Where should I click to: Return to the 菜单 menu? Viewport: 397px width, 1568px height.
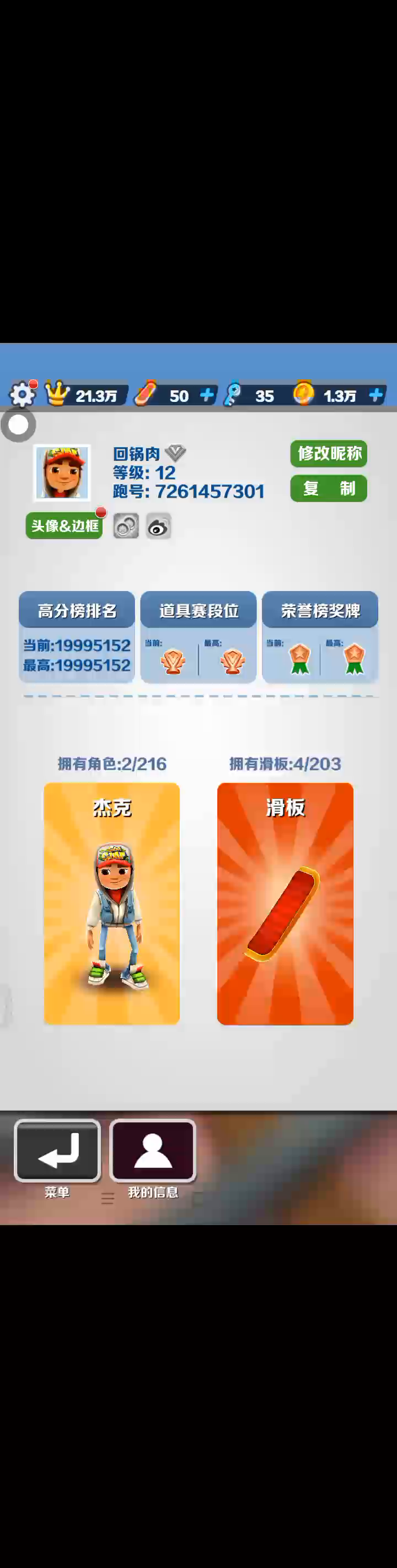point(57,1151)
